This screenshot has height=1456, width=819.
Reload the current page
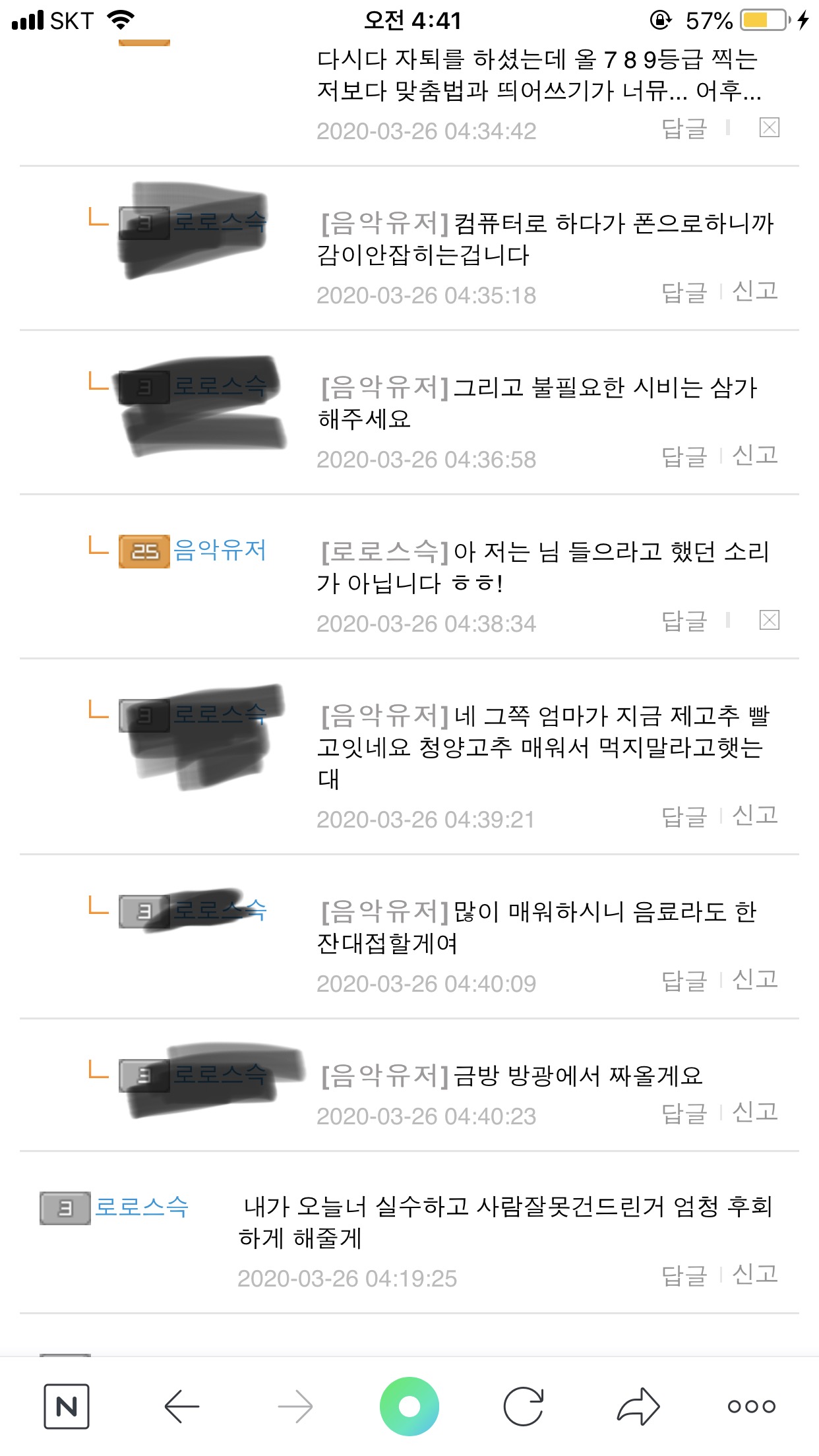click(x=524, y=1407)
